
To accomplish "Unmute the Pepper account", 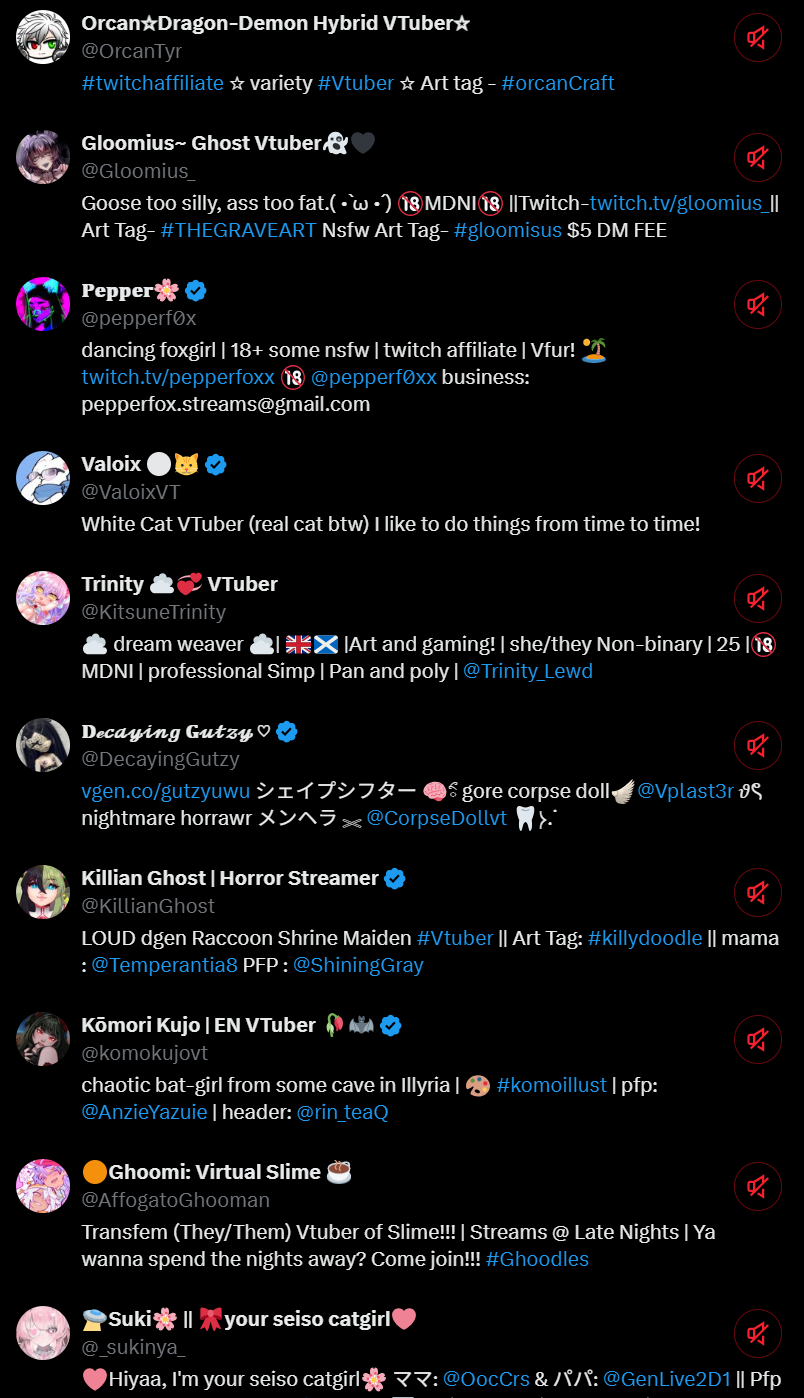I will point(758,304).
